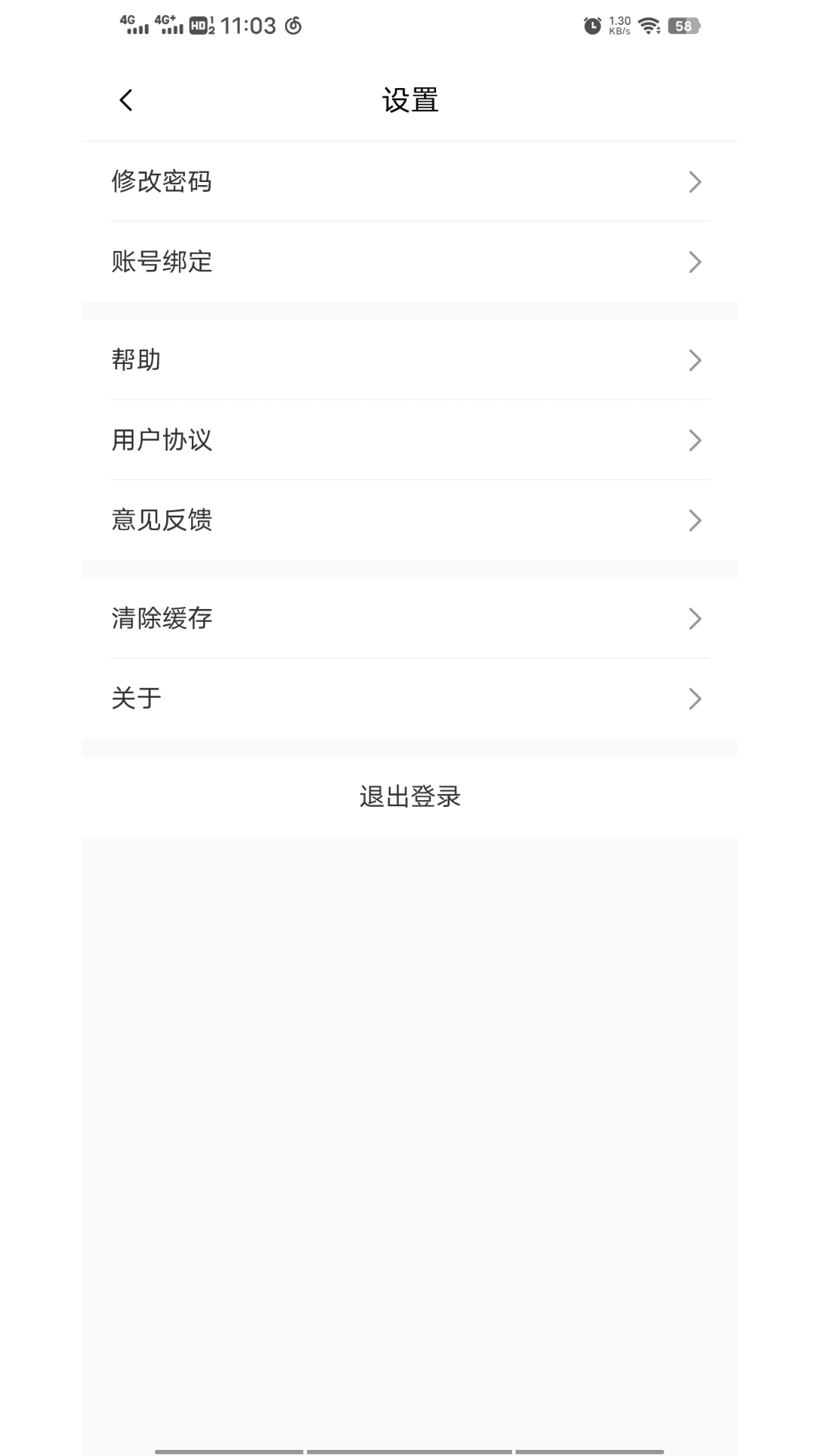Click the battery indicator showing 58

coord(682,25)
